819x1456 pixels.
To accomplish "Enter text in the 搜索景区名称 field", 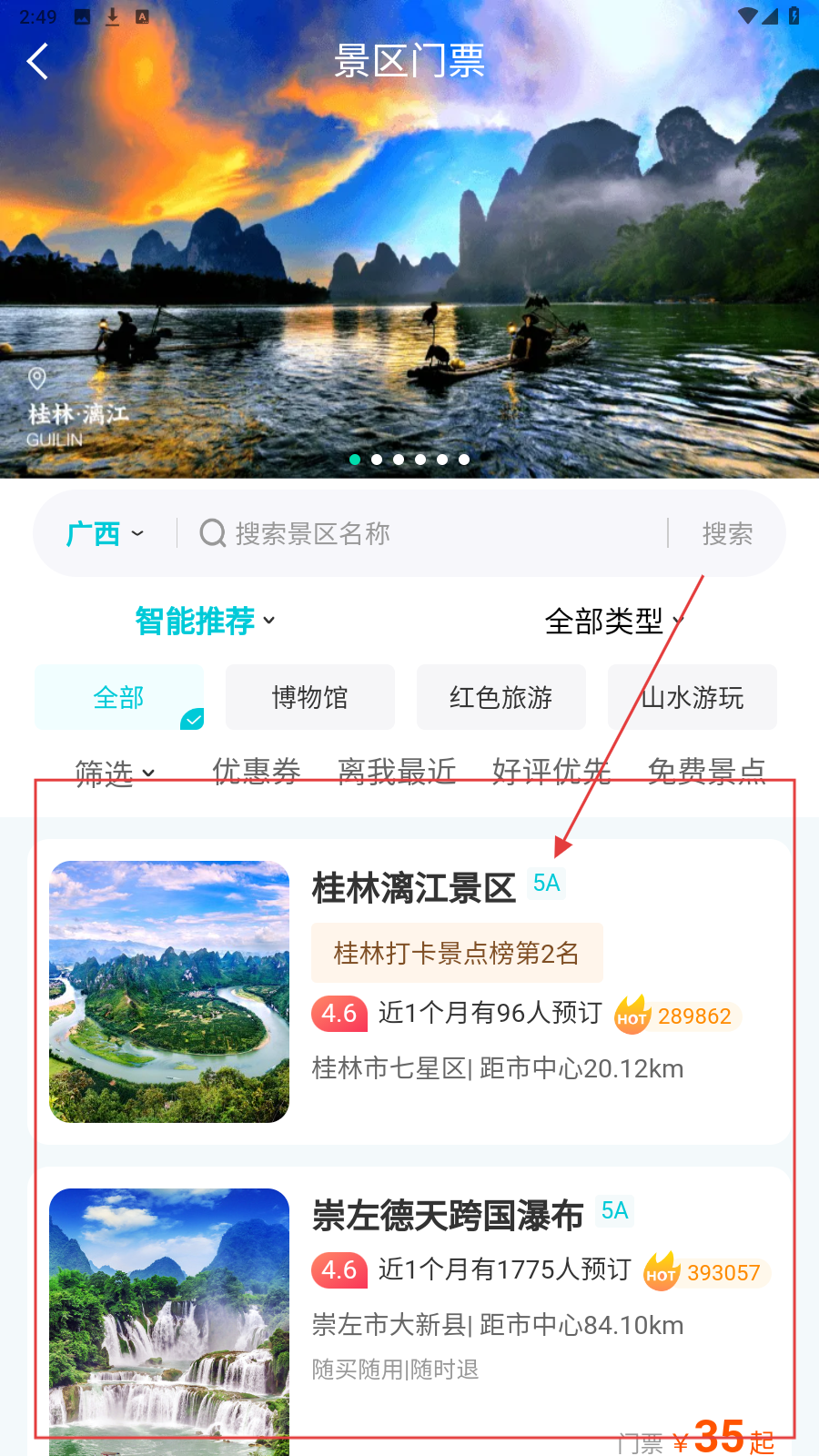I will [x=428, y=533].
